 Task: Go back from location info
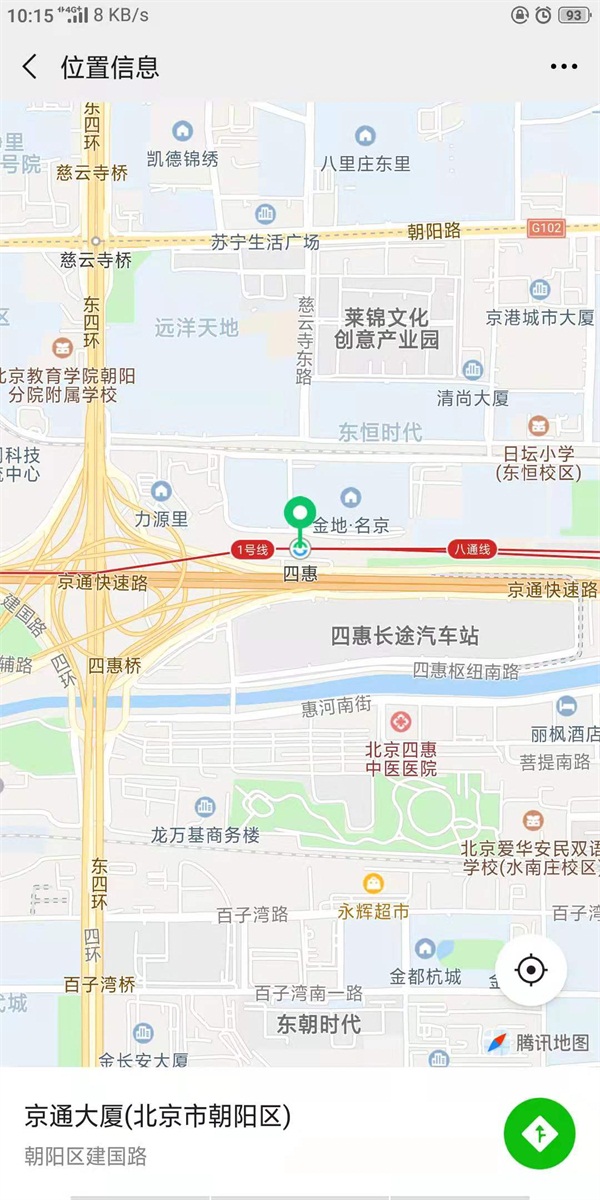click(x=29, y=67)
